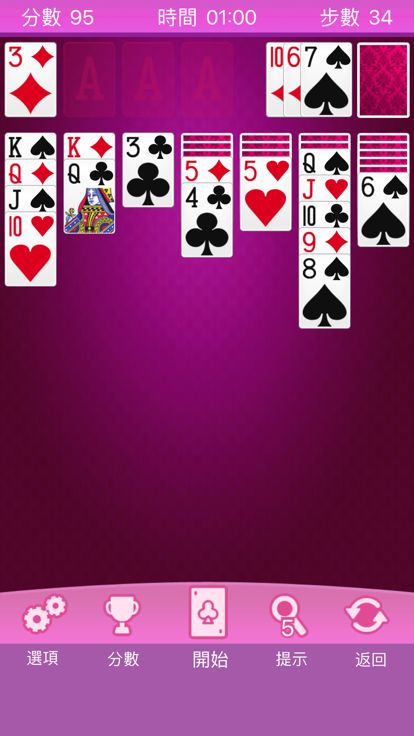Image resolution: width=414 pixels, height=736 pixels.
Task: Start a new game with 開始
Action: [x=209, y=628]
